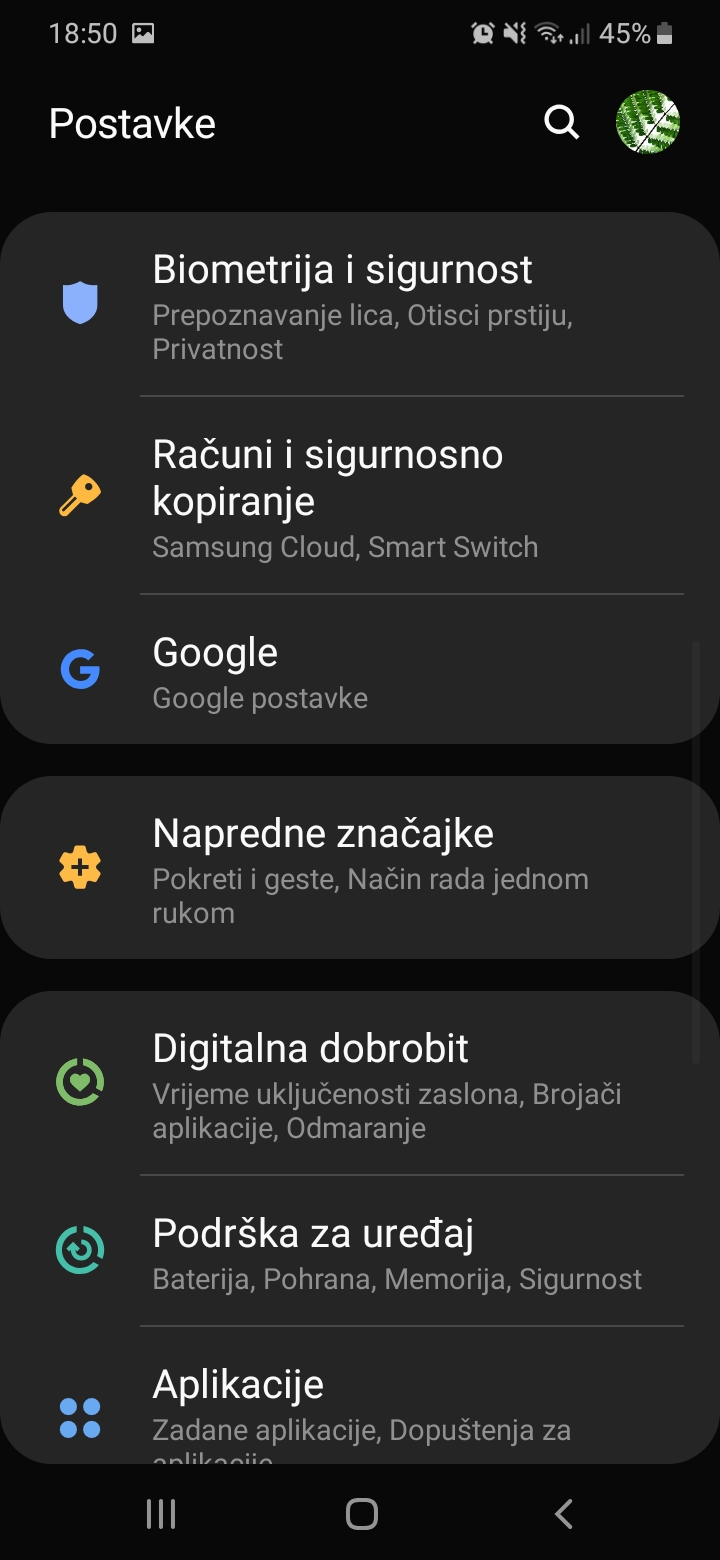The image size is (720, 1560).
Task: Show recent apps from the navigation bar
Action: (x=161, y=1514)
